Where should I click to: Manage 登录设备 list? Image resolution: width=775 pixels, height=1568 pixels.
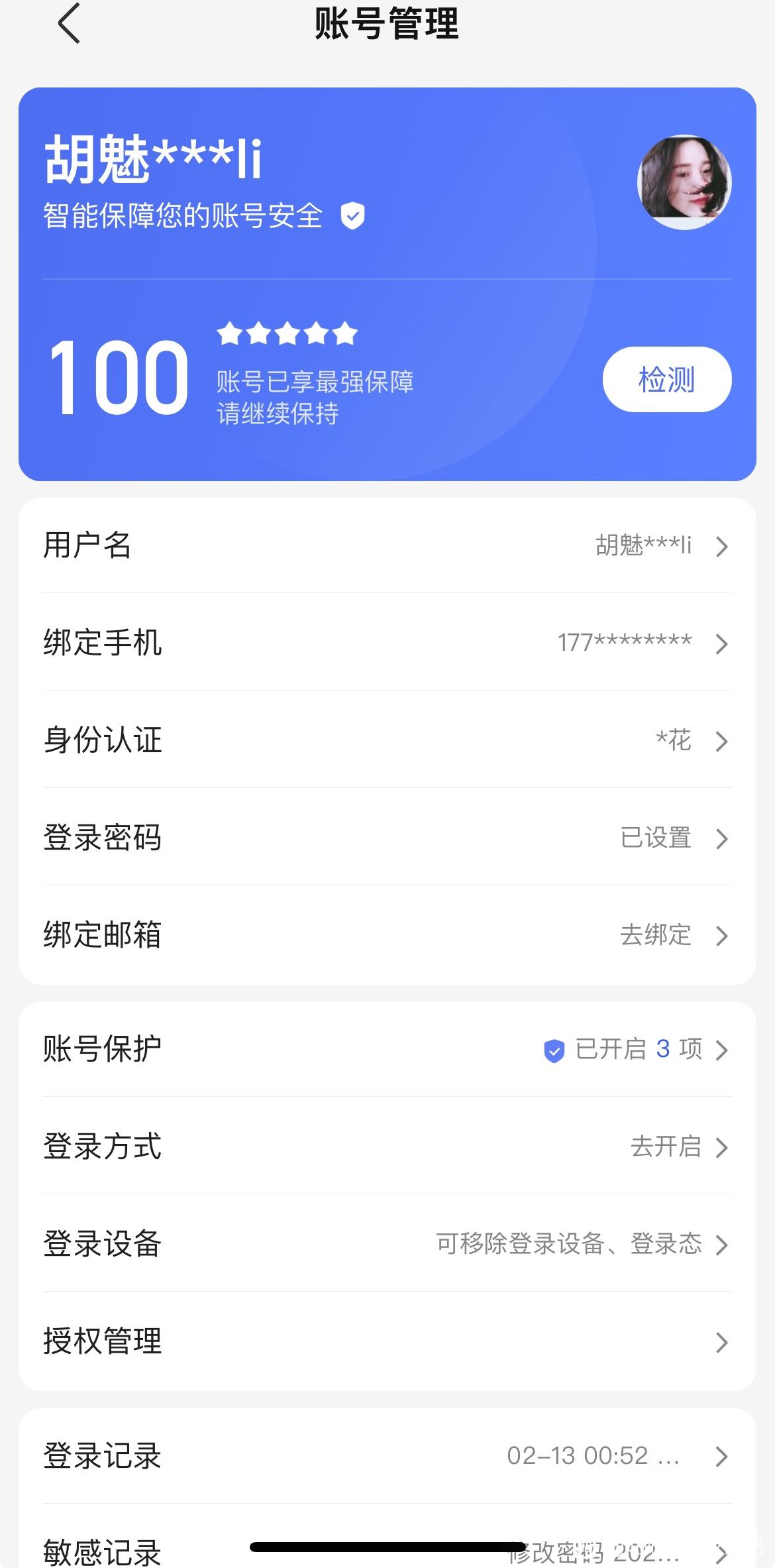coord(387,1244)
